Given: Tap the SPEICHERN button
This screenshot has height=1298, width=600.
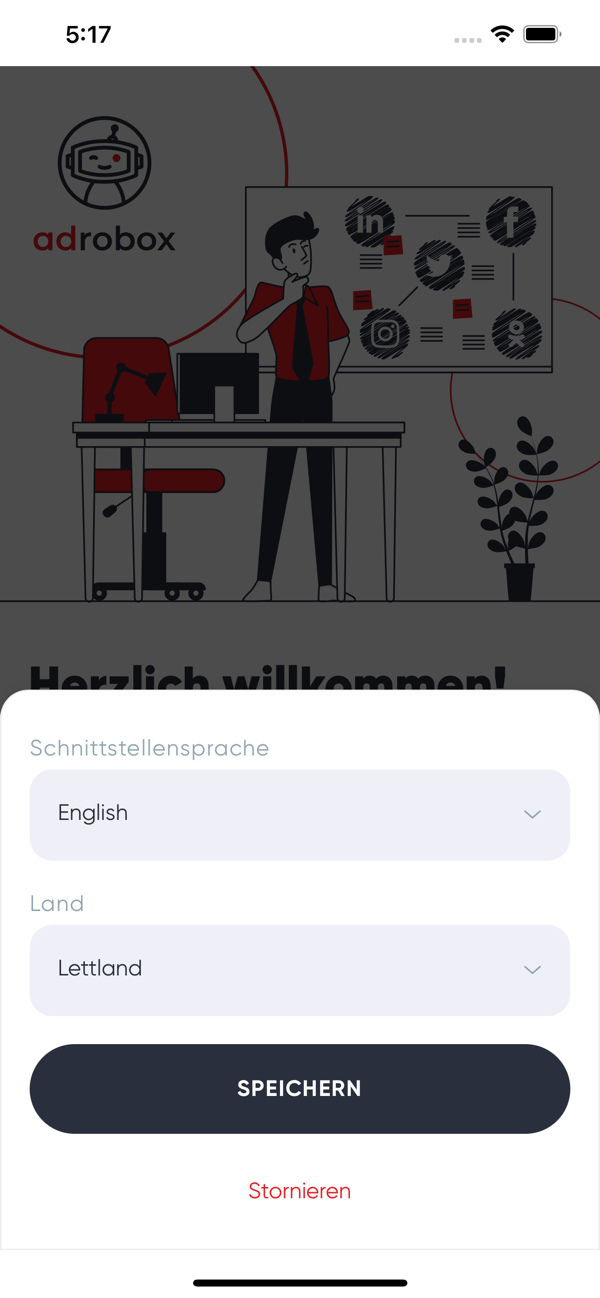Looking at the screenshot, I should pos(300,1088).
